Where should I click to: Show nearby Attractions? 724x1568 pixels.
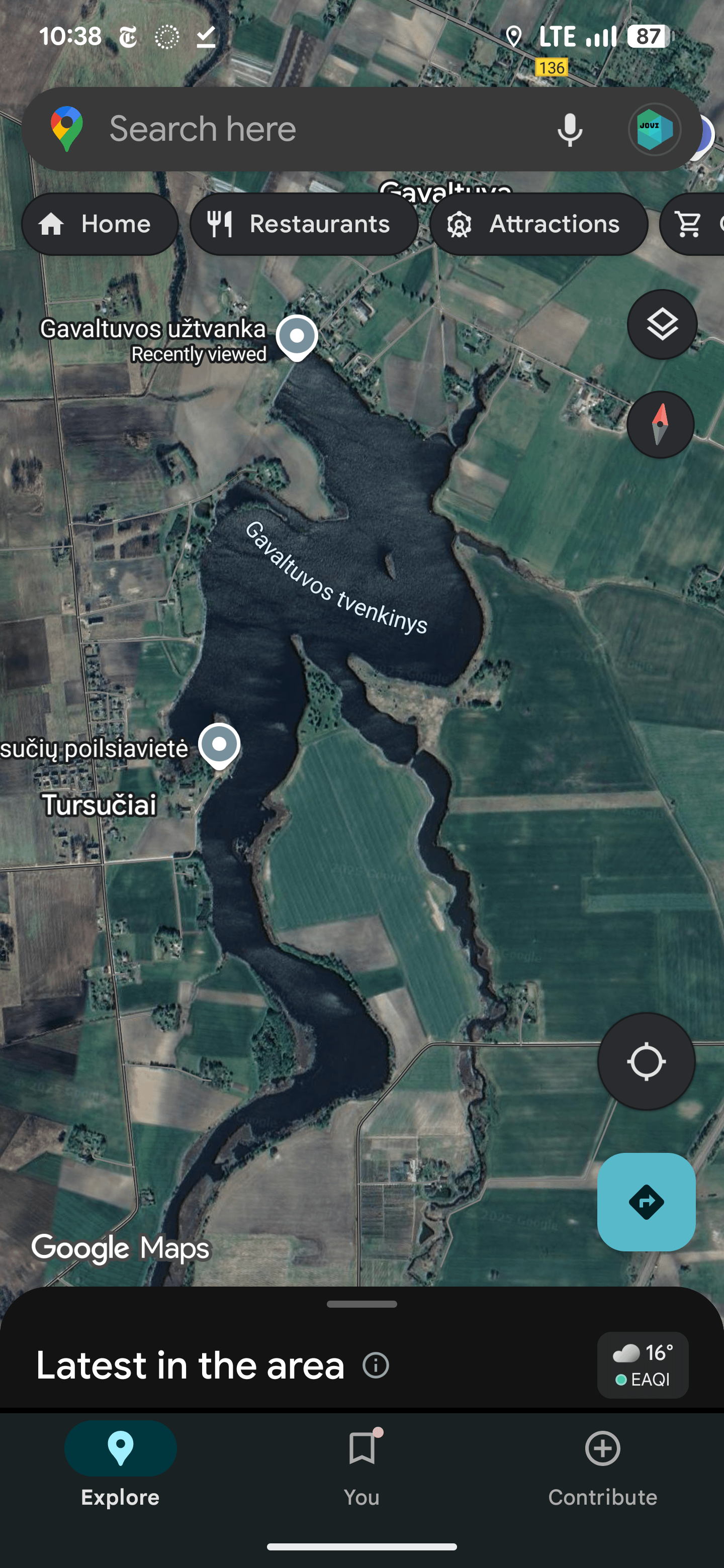point(538,224)
